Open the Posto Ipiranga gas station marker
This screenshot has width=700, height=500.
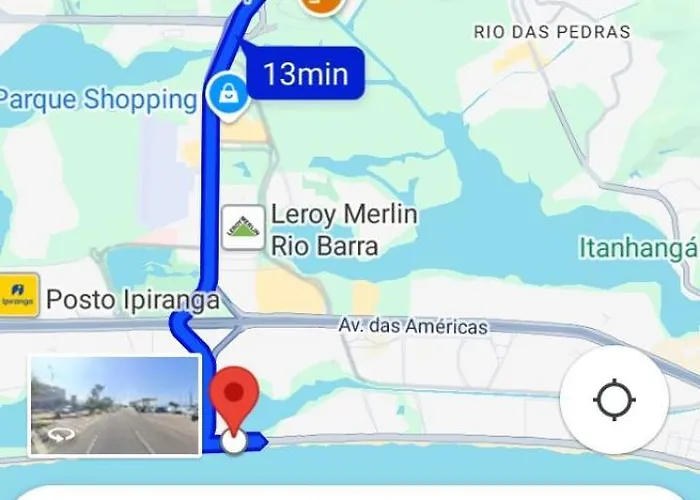coord(20,296)
